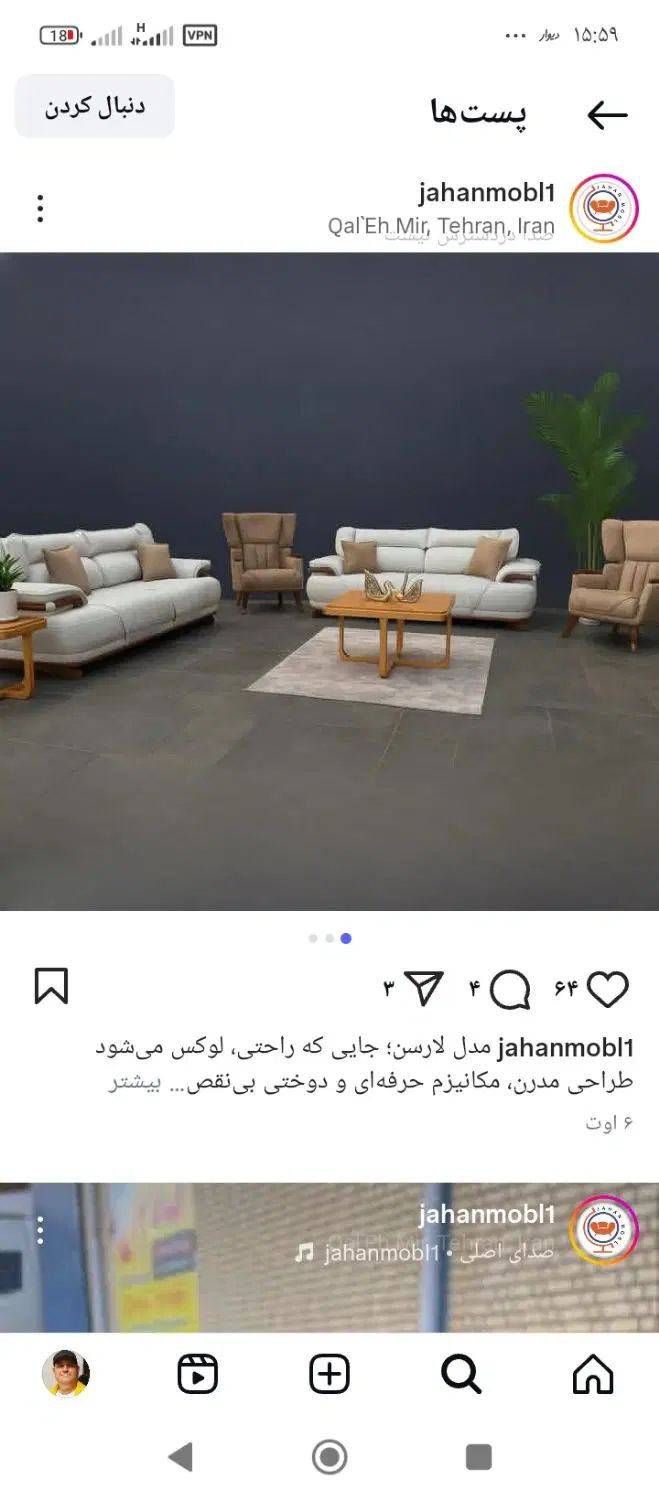This screenshot has height=1500, width=659.
Task: Share the sofa post via paper plane
Action: click(425, 988)
